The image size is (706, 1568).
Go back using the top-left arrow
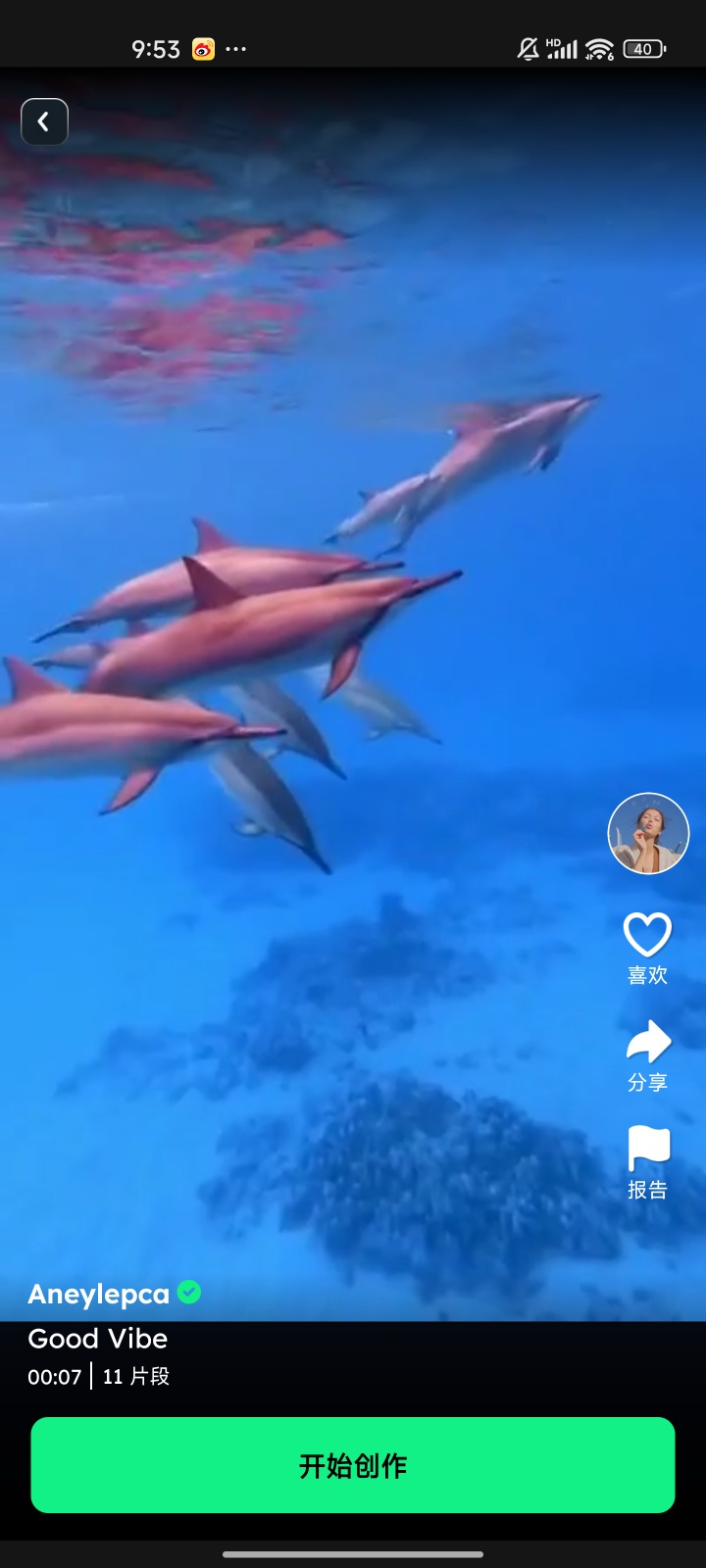44,122
